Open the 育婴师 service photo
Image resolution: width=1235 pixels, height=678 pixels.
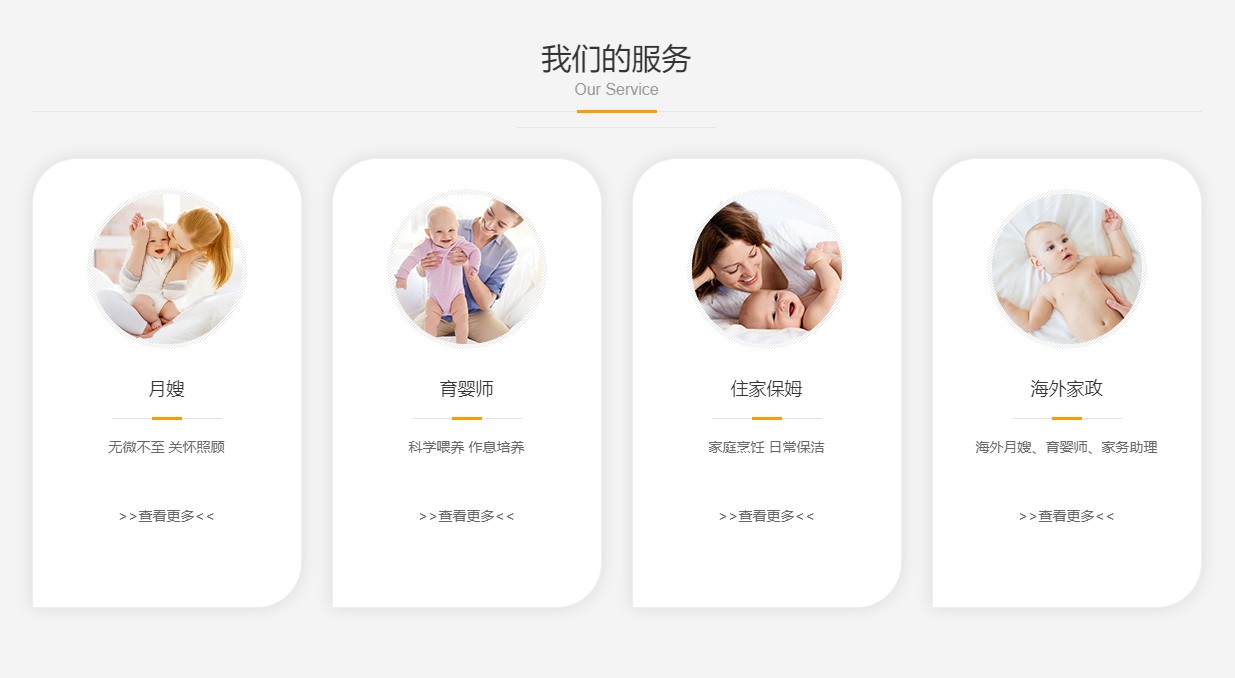pyautogui.click(x=467, y=269)
